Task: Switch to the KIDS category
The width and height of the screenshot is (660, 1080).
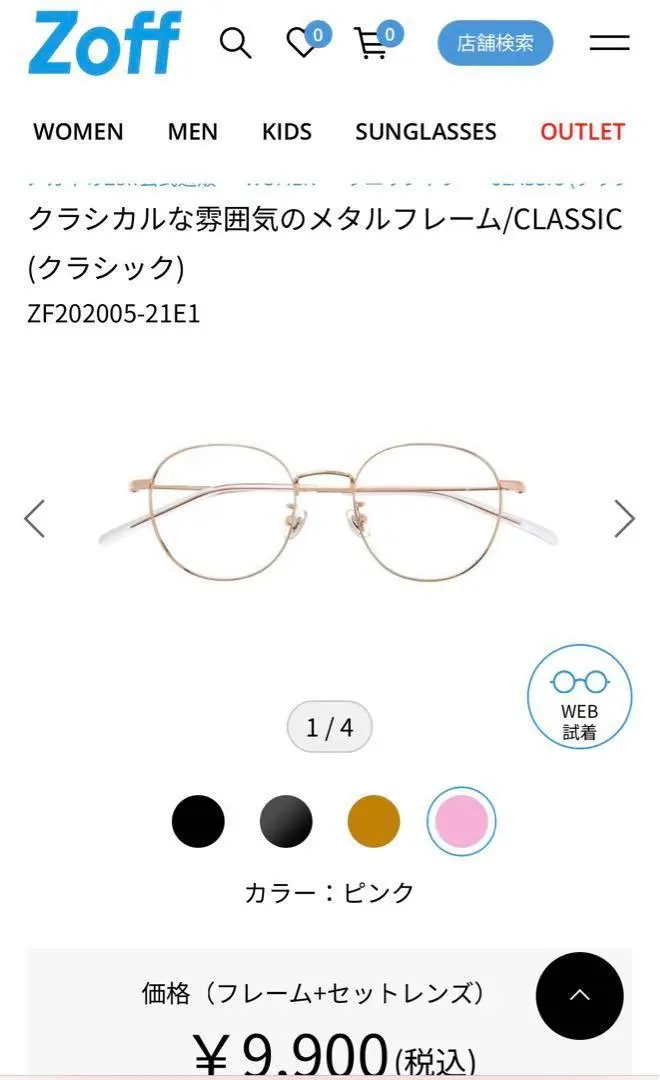Action: coord(287,132)
